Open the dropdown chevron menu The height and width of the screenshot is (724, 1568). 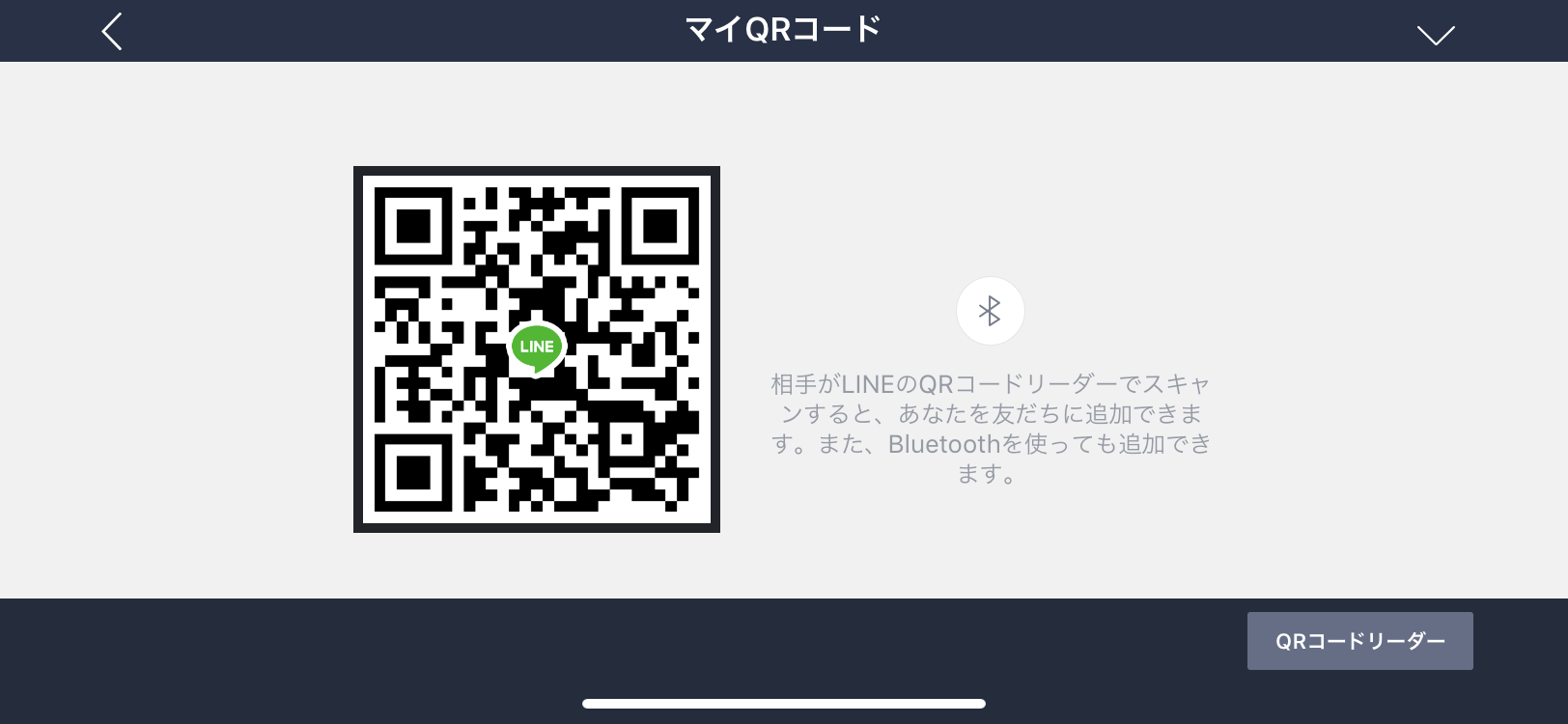[x=1435, y=35]
